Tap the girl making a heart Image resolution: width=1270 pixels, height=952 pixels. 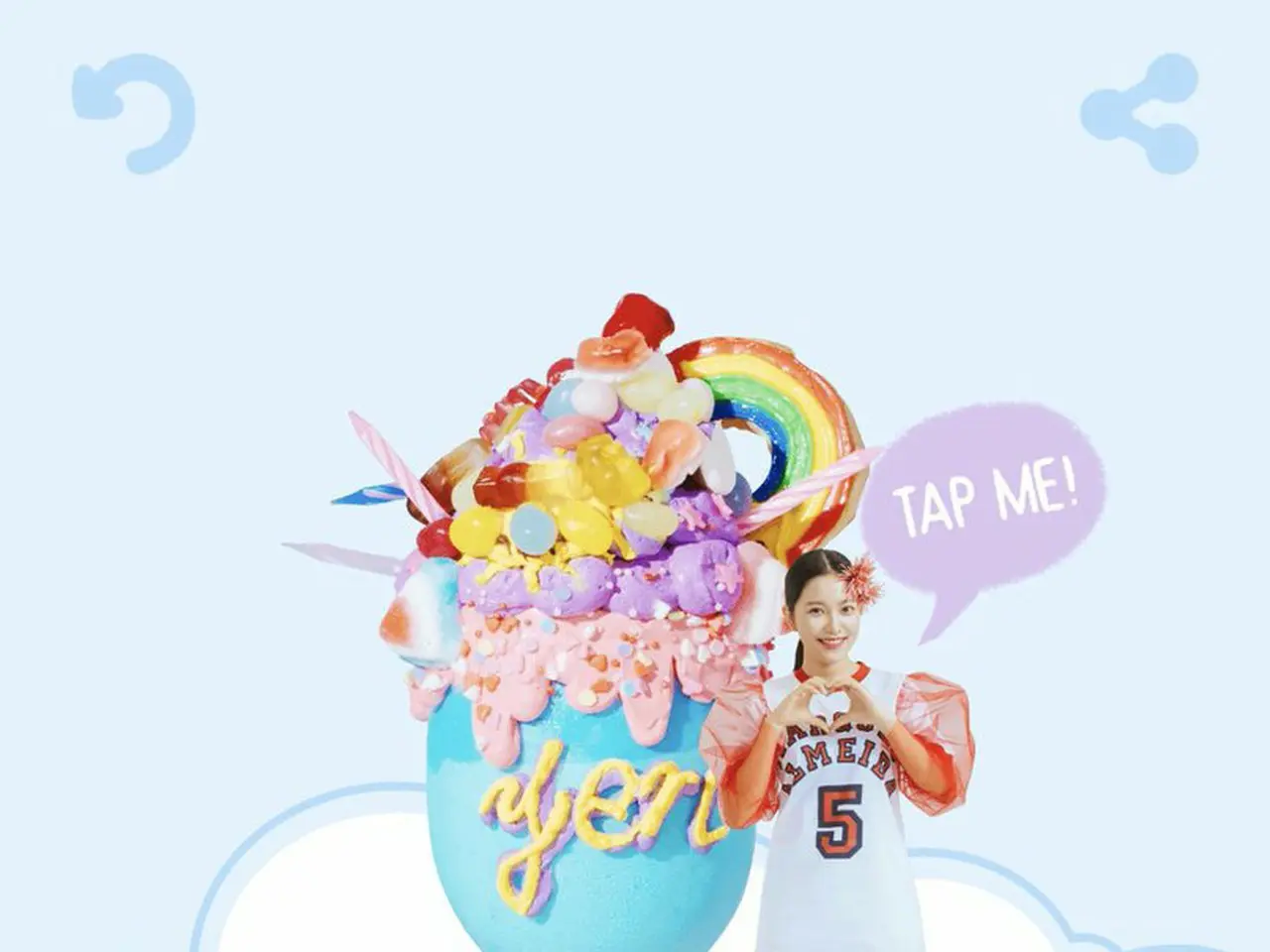833,754
